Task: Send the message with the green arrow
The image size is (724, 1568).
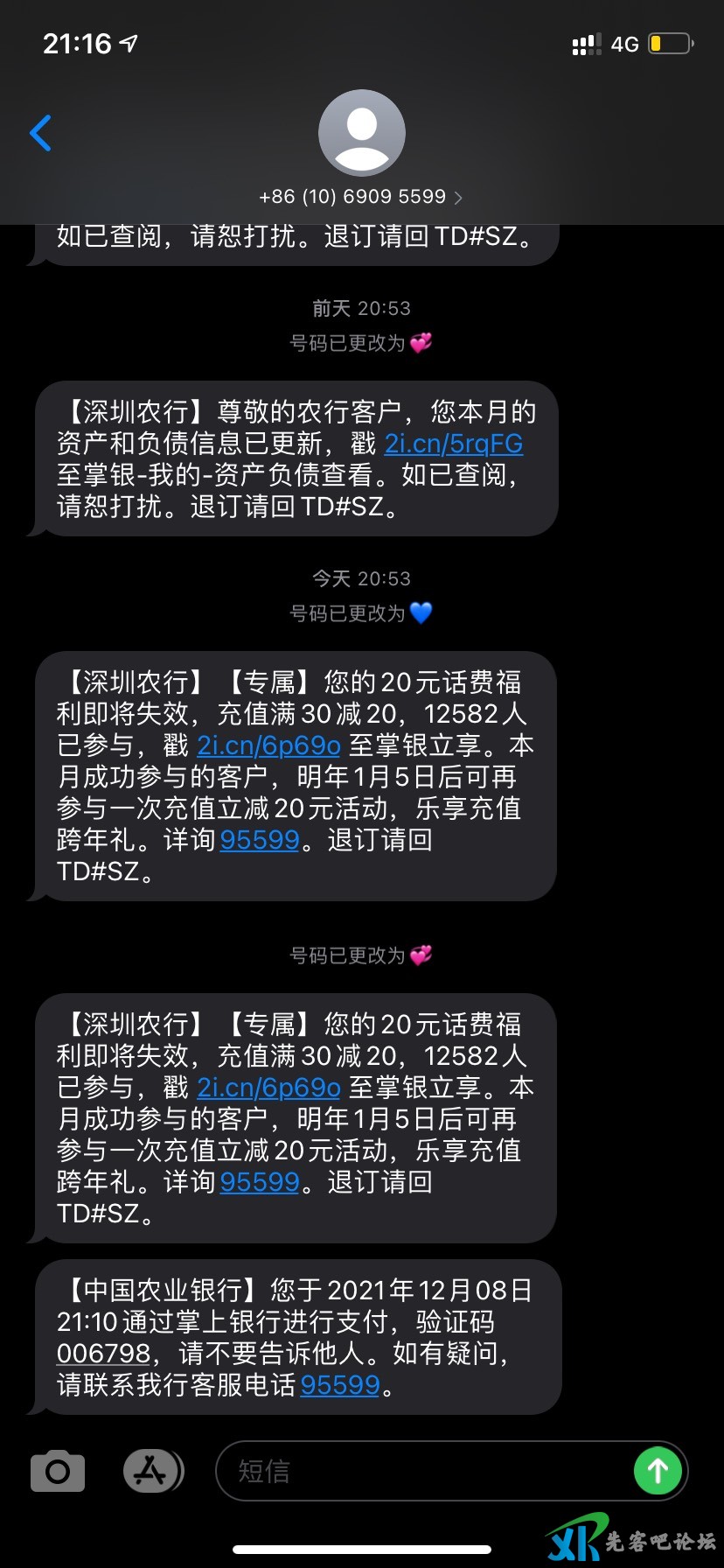Action: (658, 1471)
